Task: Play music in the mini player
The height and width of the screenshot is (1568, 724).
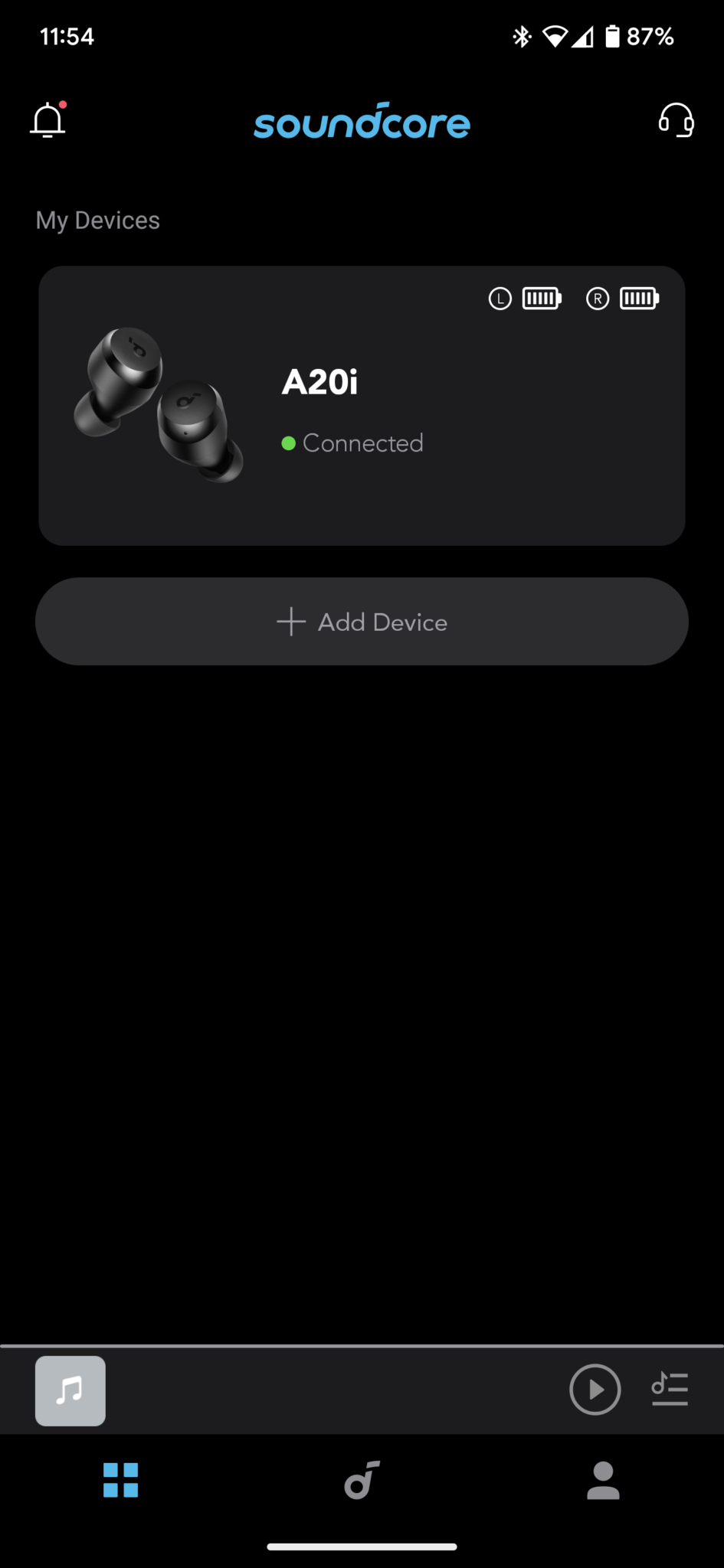Action: pos(595,1389)
